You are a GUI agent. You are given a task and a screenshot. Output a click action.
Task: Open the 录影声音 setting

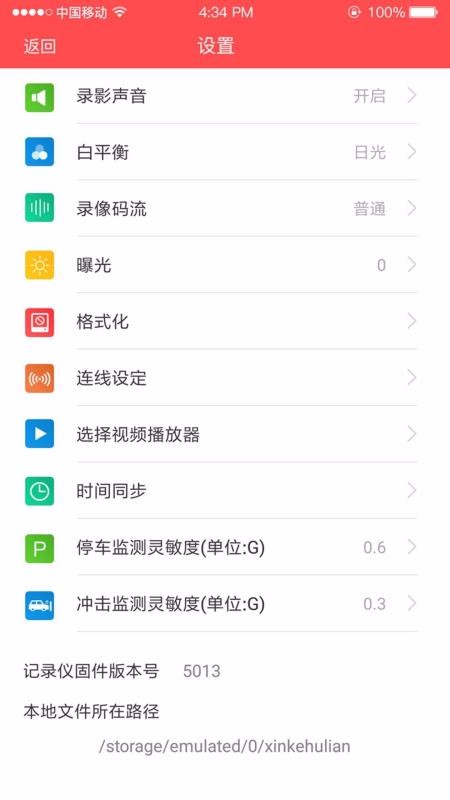coord(225,95)
